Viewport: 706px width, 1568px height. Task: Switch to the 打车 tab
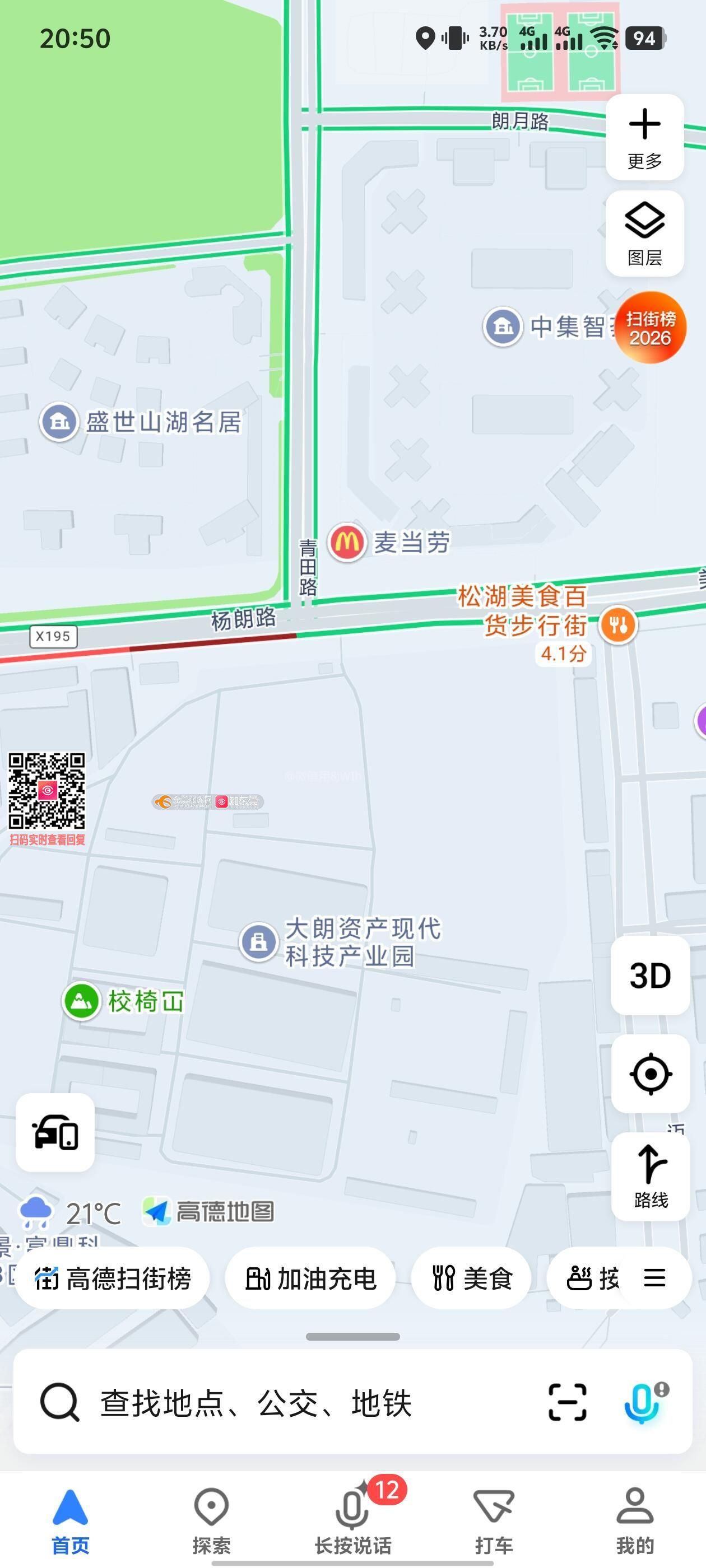[494, 1520]
